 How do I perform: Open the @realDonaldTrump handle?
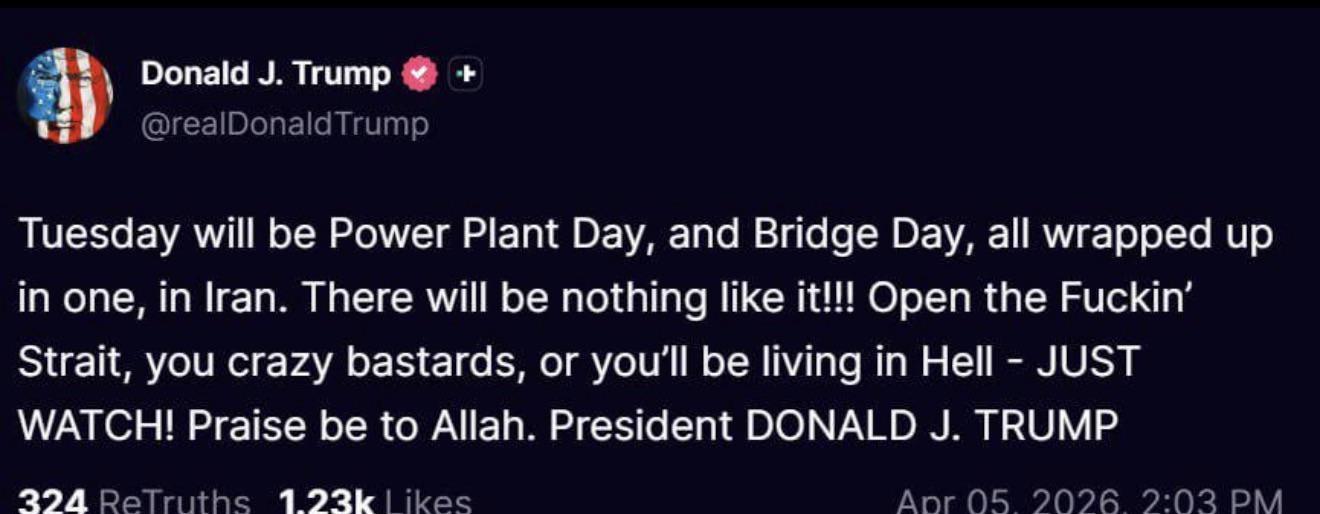pyautogui.click(x=285, y=124)
